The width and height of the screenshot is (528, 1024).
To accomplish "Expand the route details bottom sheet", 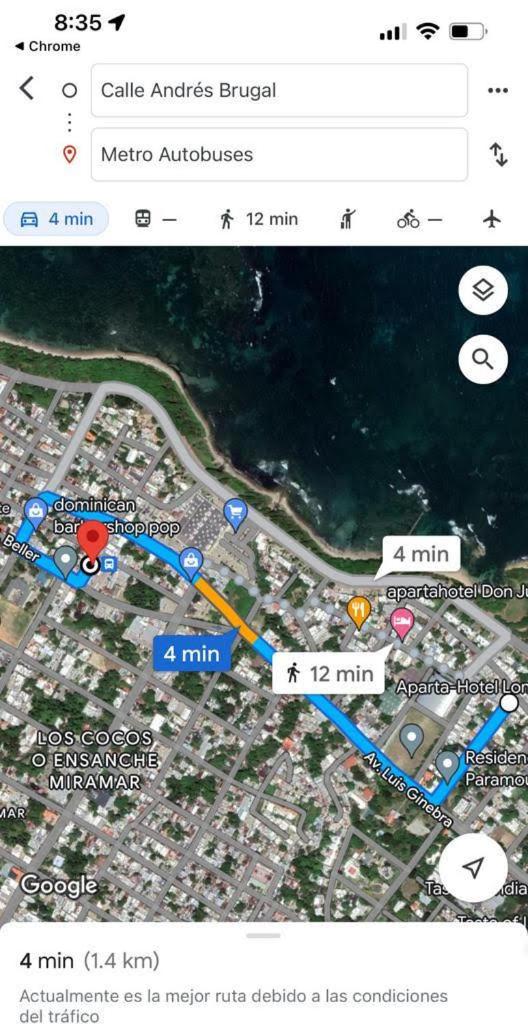I will pos(264,935).
